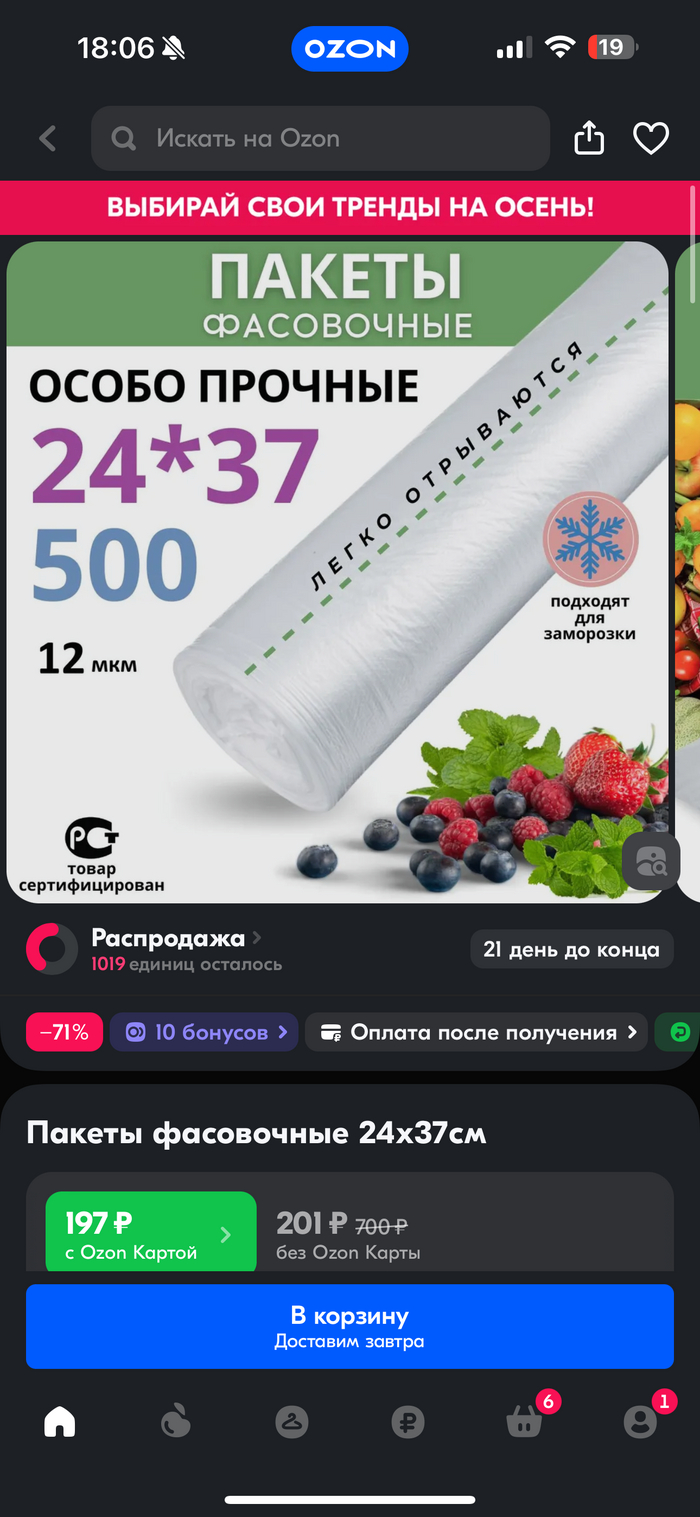Open 'Оплата после получения' info
The width and height of the screenshot is (700, 1517).
click(476, 1032)
